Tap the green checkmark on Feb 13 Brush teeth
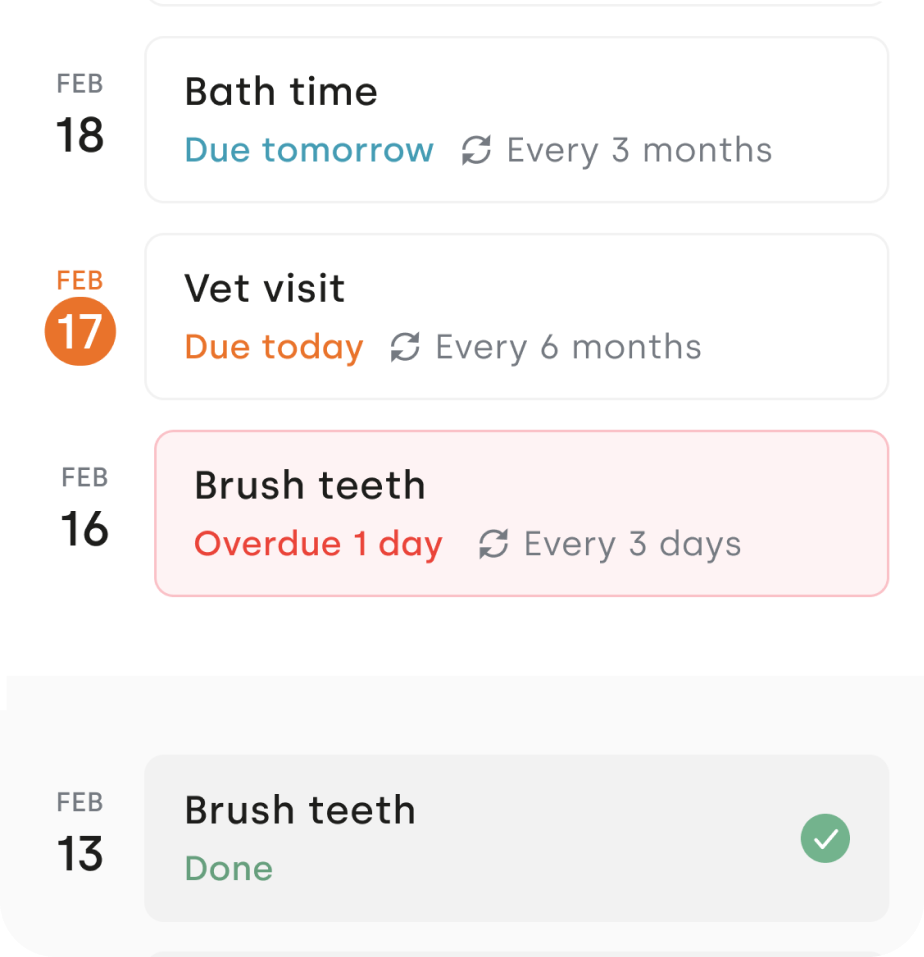This screenshot has height=957, width=924. pyautogui.click(x=825, y=838)
